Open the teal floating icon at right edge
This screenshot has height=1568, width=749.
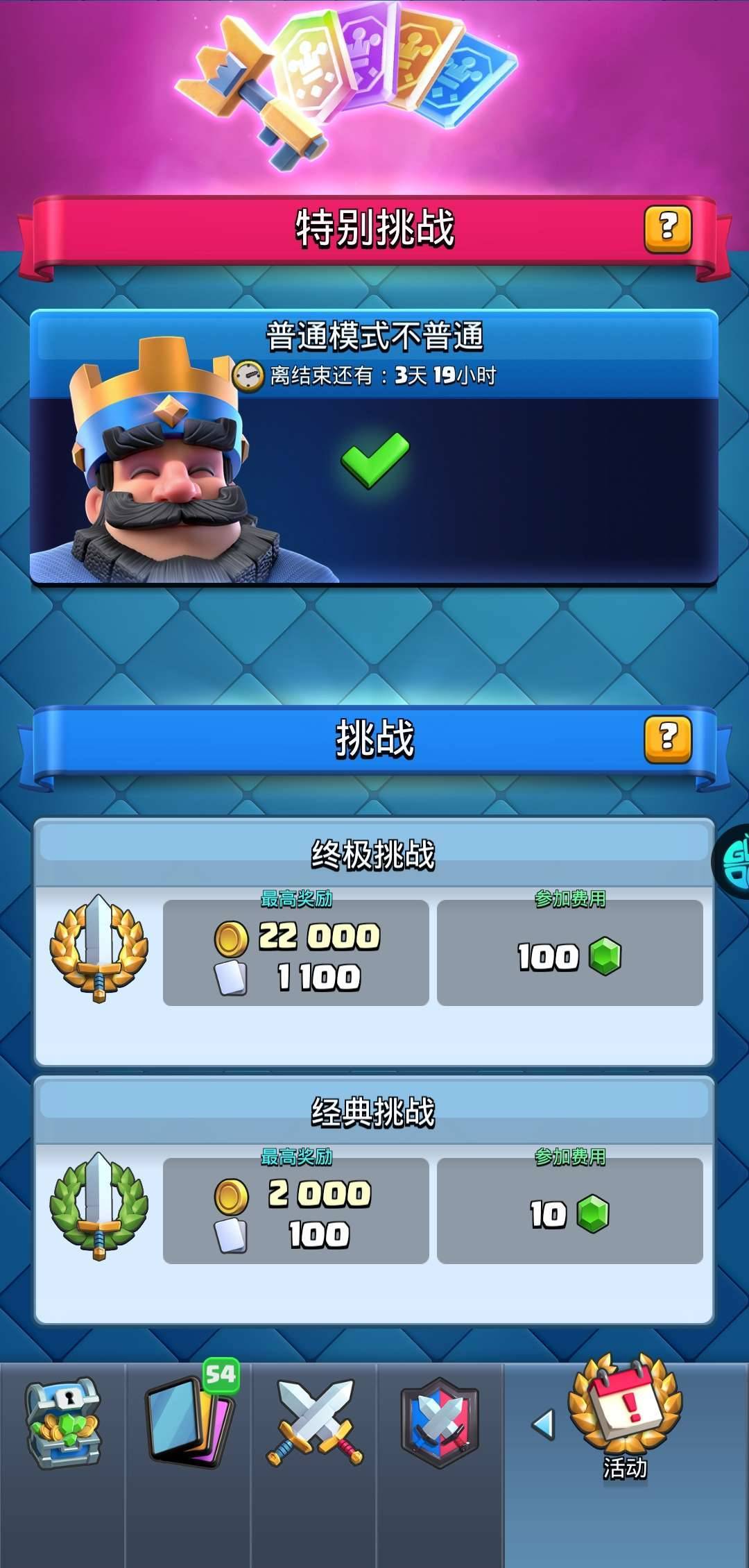coord(734,862)
